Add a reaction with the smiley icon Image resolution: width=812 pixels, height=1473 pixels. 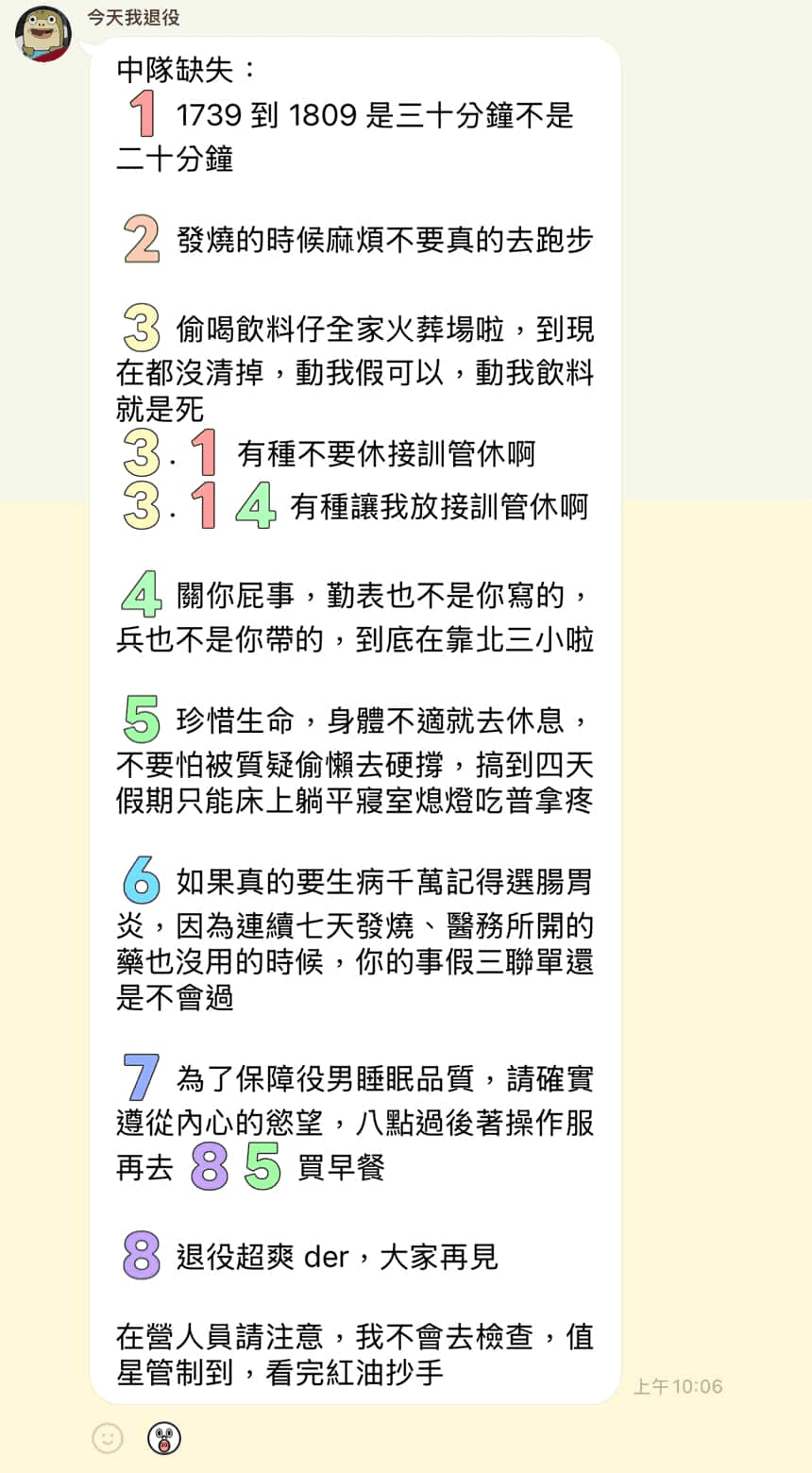(108, 1438)
